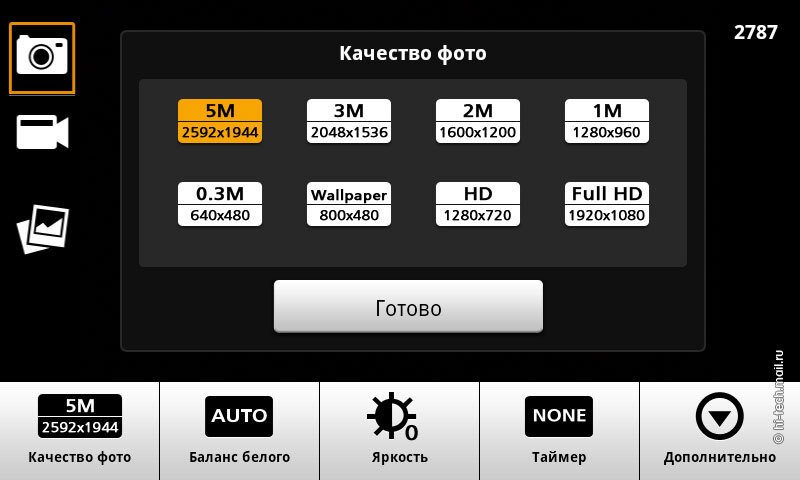The image size is (800, 480).
Task: Open Таймер setting
Action: pos(559,430)
